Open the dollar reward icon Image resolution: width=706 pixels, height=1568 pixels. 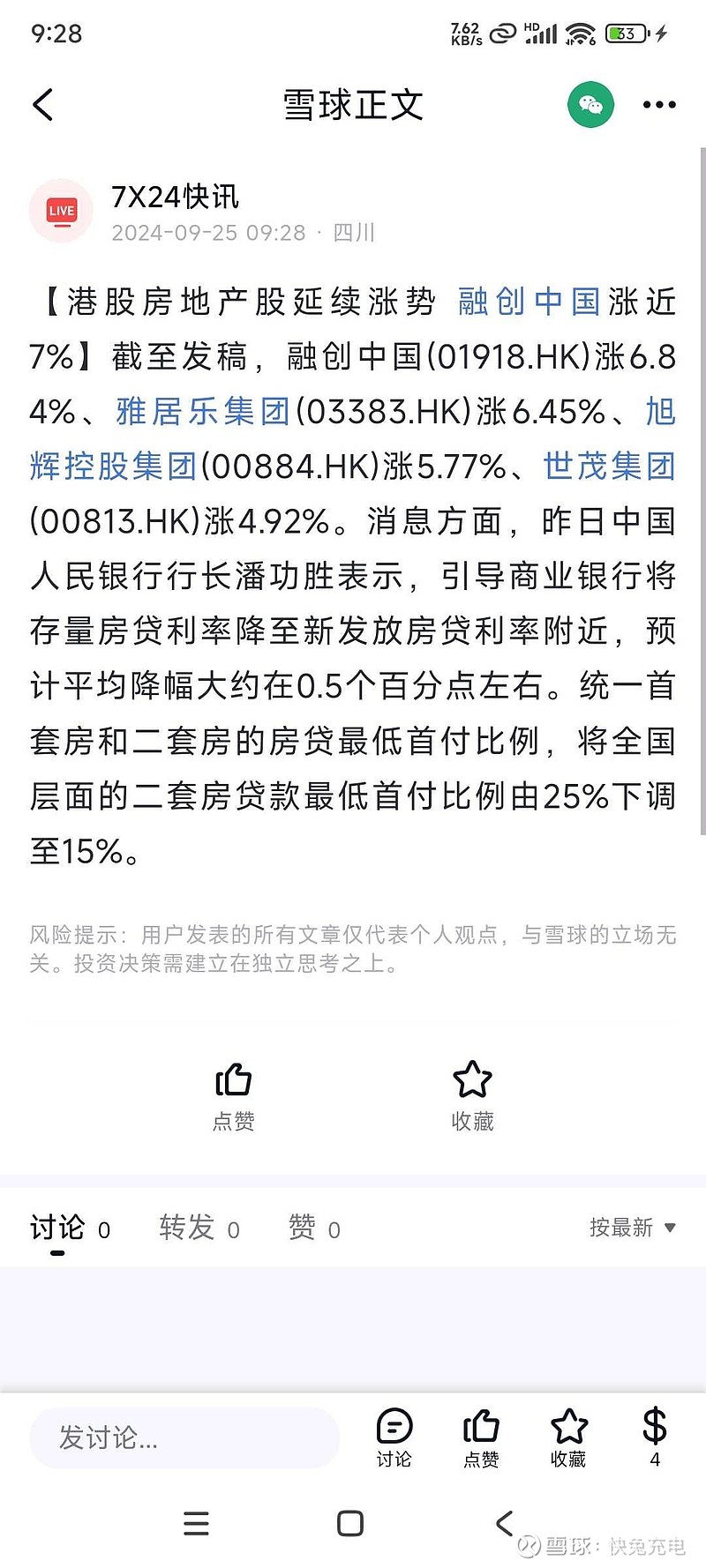point(655,1437)
